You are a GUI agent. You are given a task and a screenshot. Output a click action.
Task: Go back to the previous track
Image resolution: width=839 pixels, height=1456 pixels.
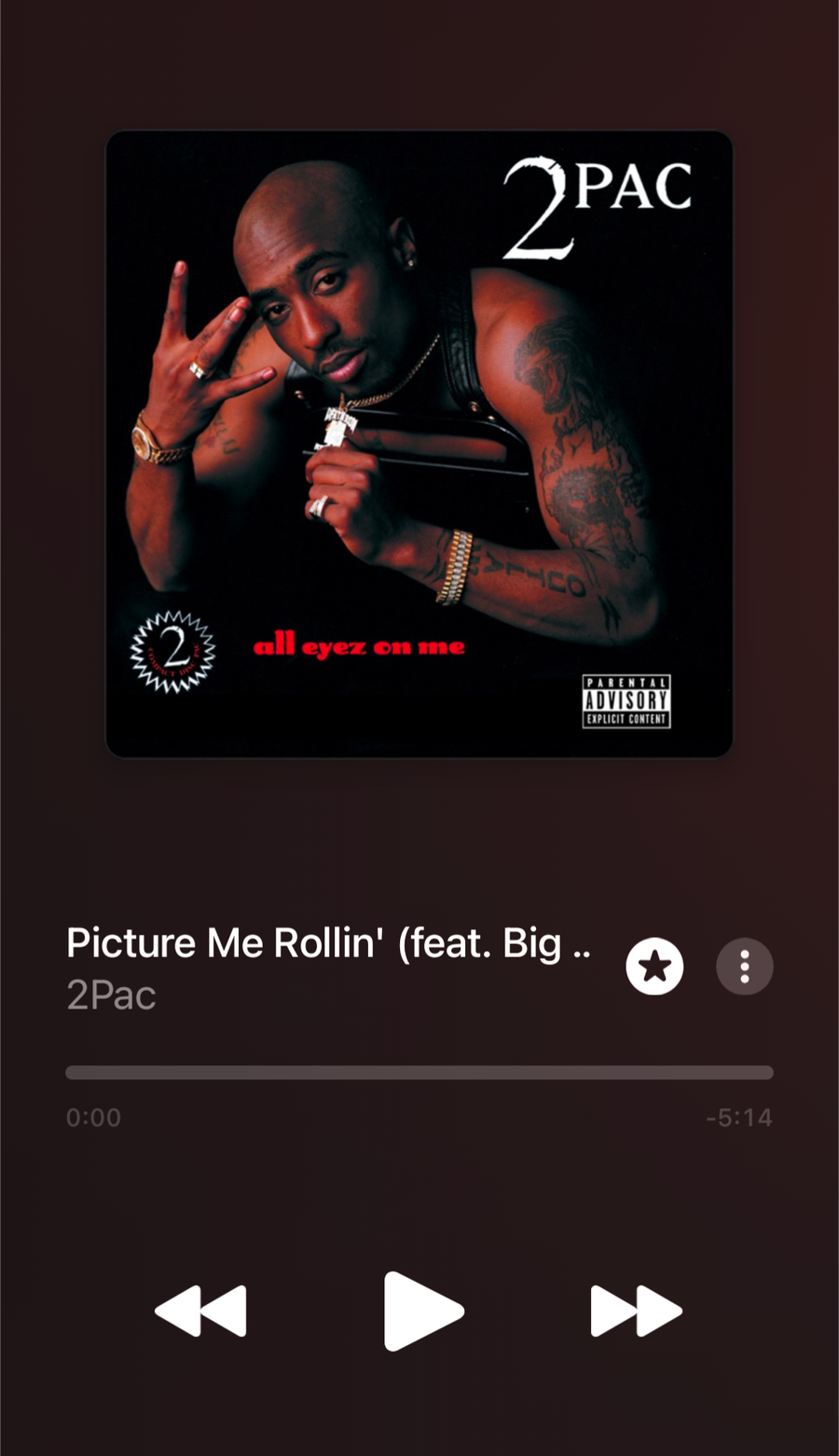[201, 1311]
